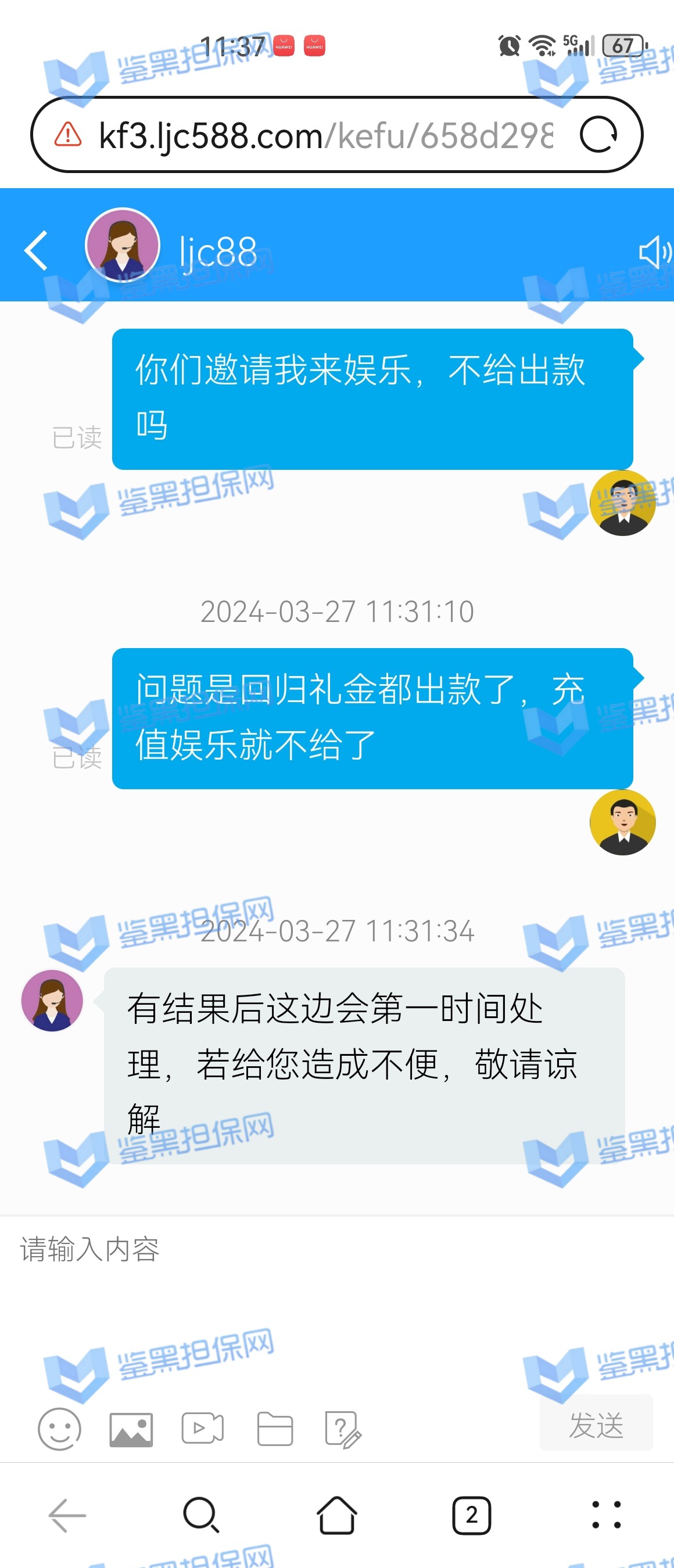The width and height of the screenshot is (674, 1568).
Task: Reload the page in address bar
Action: (598, 135)
